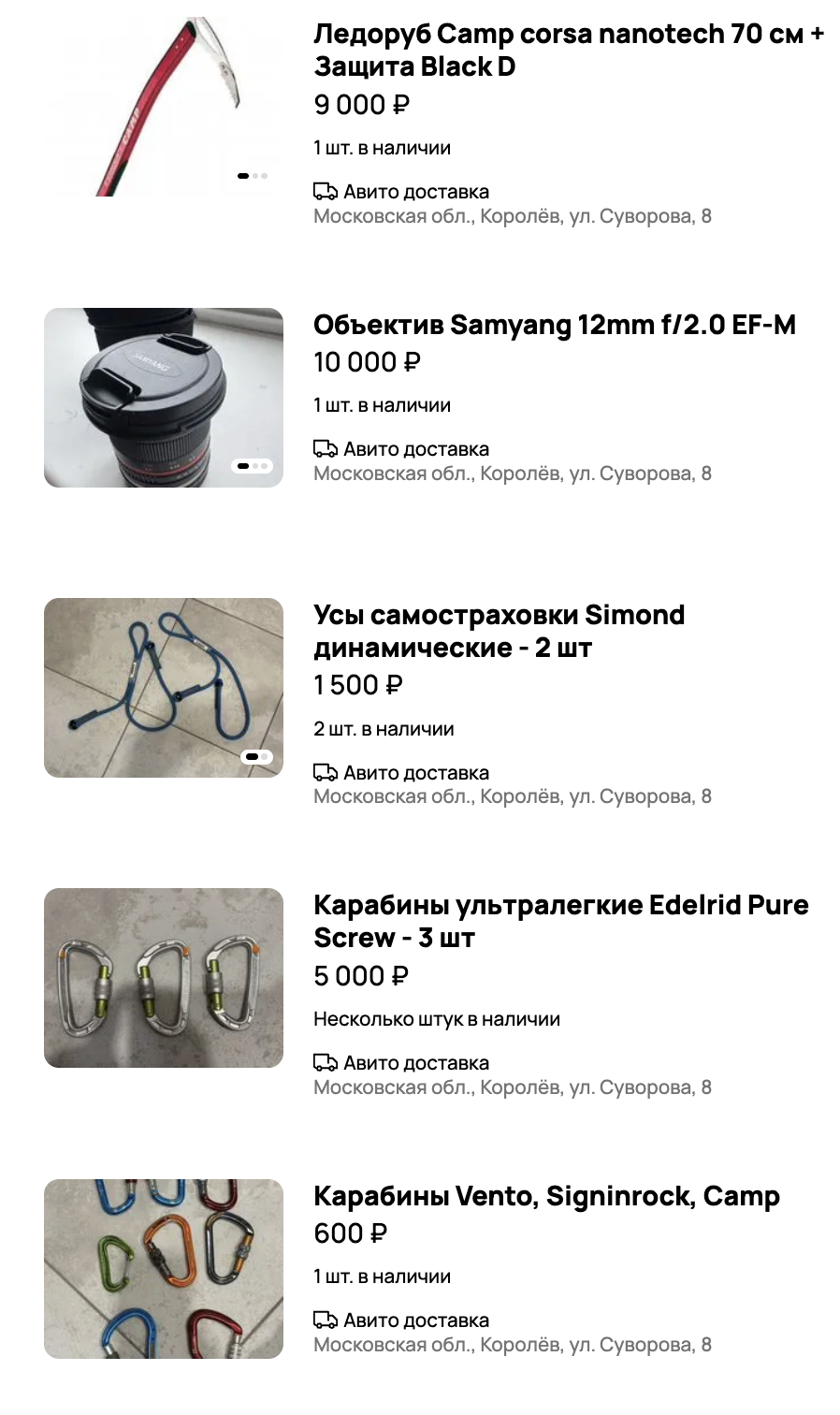Open the Camp corsa nanotech ice axe listing
The height and width of the screenshot is (1415, 840).
(x=569, y=51)
